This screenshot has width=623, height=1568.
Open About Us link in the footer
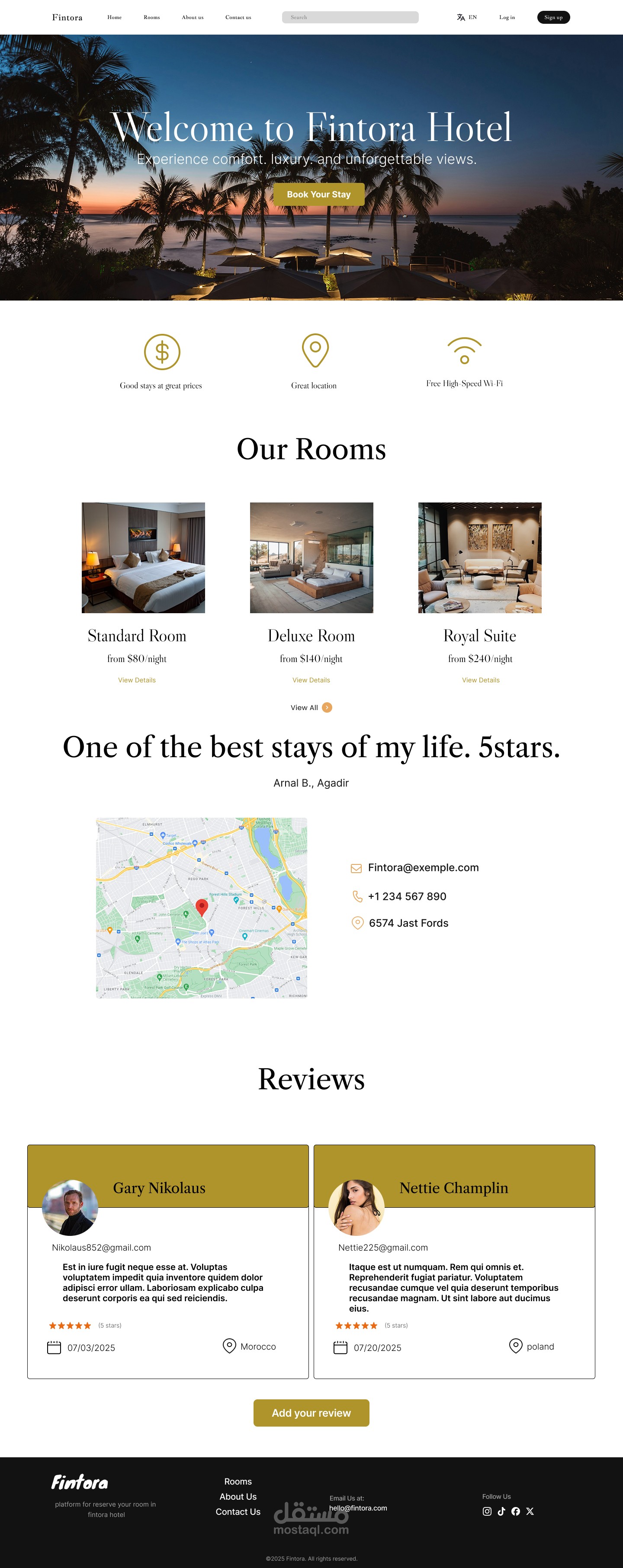(238, 1496)
